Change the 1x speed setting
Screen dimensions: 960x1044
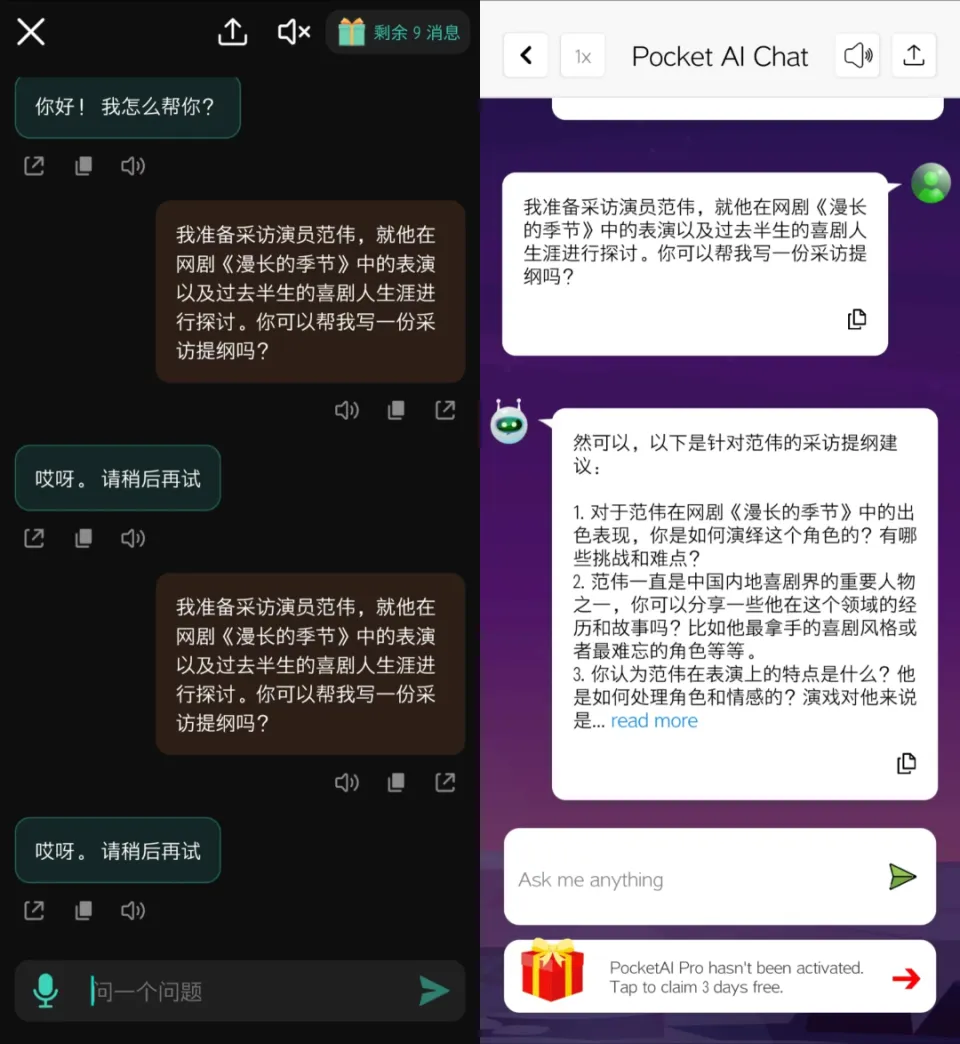582,57
